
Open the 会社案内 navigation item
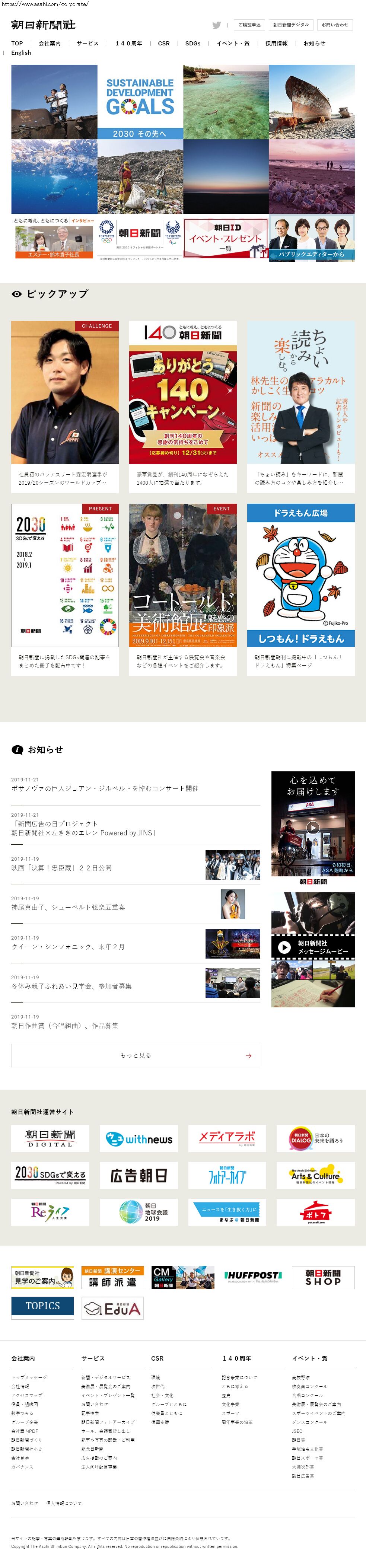pos(49,43)
